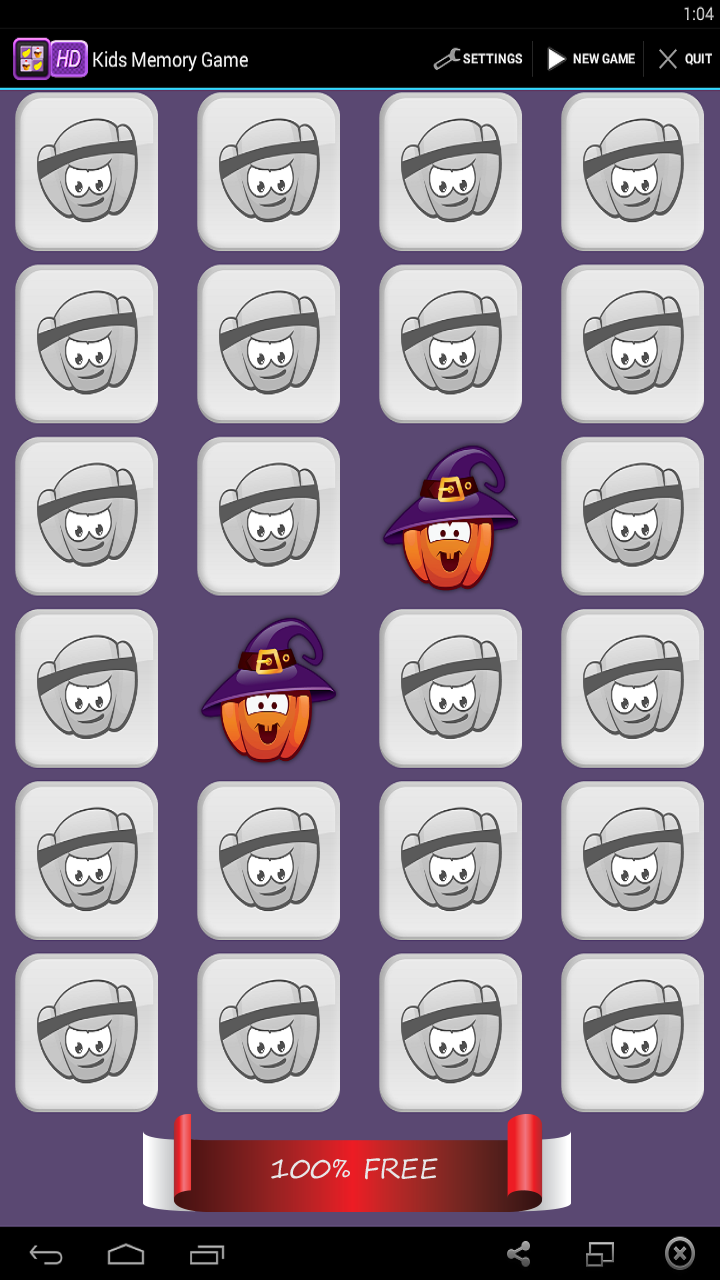The width and height of the screenshot is (720, 1280).
Task: Click the QUIT label in the top bar
Action: (x=698, y=58)
